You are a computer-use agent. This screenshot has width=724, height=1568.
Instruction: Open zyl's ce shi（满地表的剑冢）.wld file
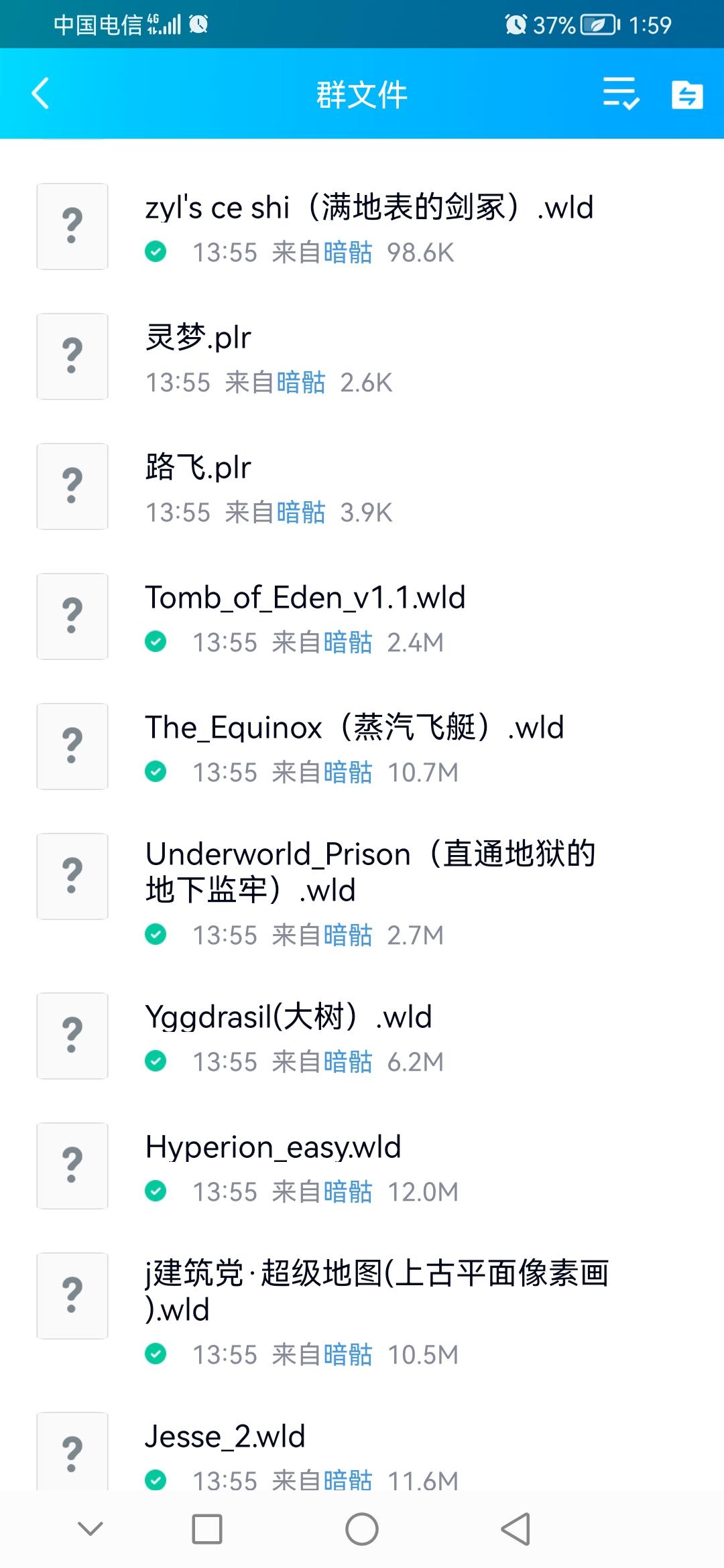click(x=362, y=226)
